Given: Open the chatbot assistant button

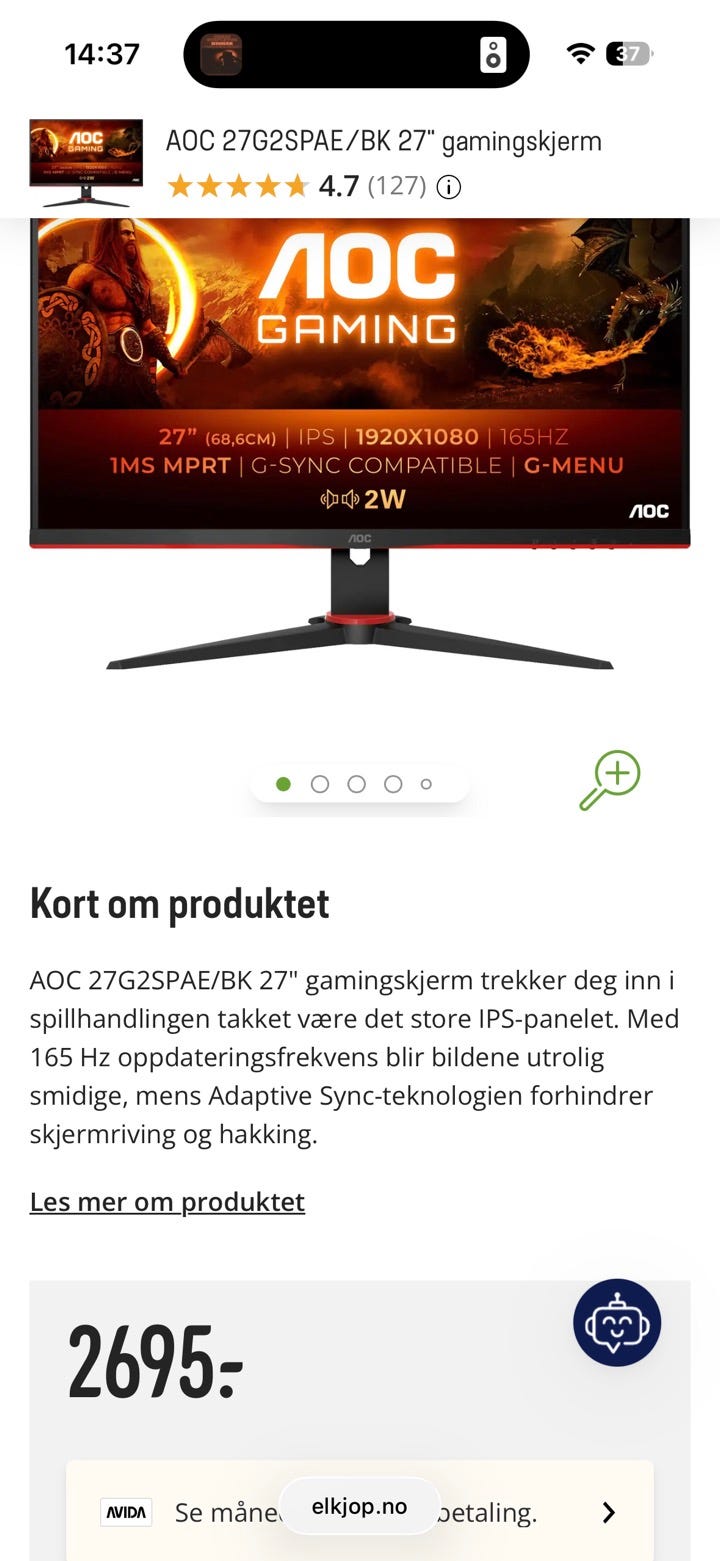Looking at the screenshot, I should tap(617, 1323).
